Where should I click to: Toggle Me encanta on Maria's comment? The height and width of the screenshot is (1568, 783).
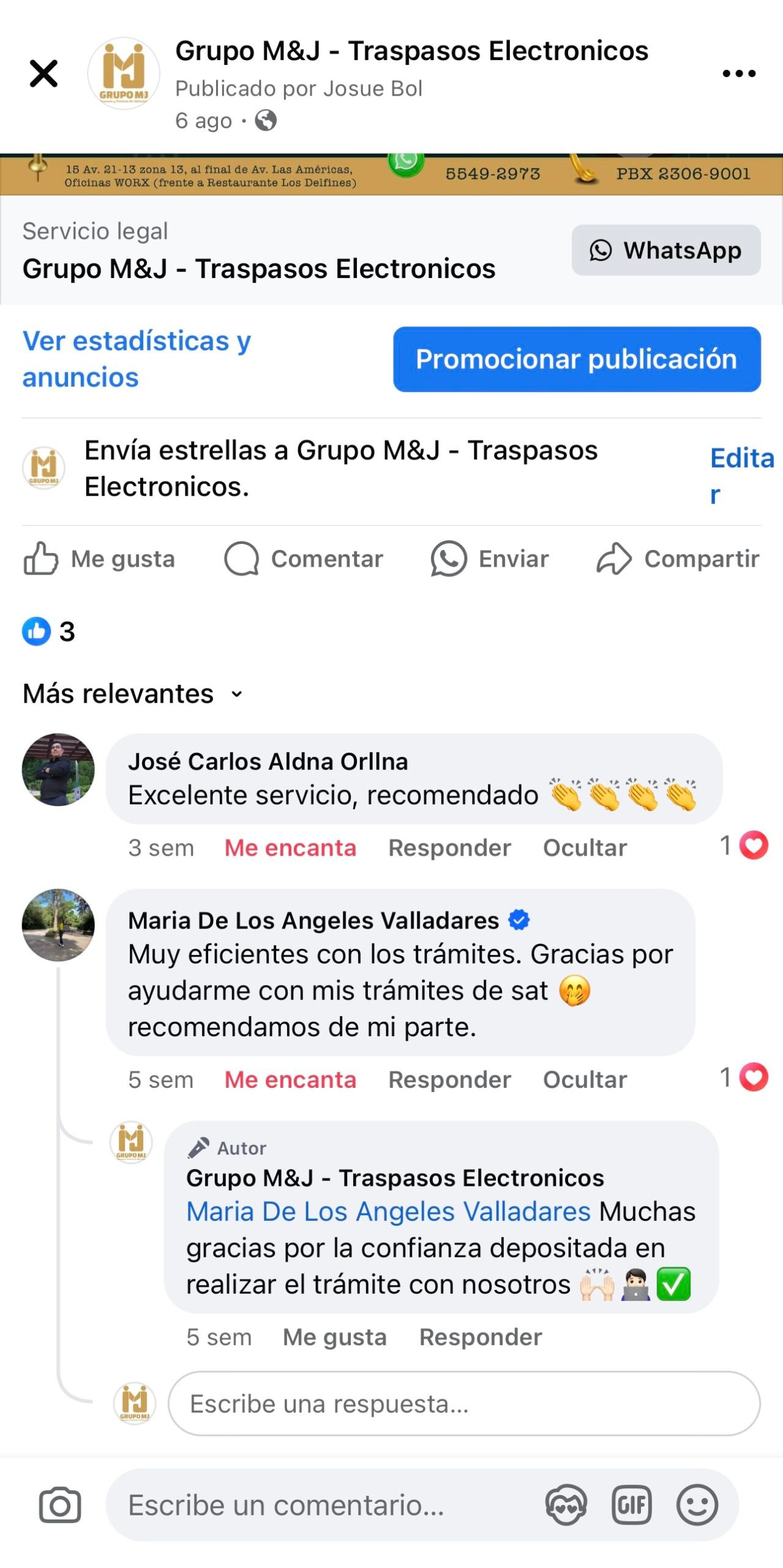click(290, 1079)
